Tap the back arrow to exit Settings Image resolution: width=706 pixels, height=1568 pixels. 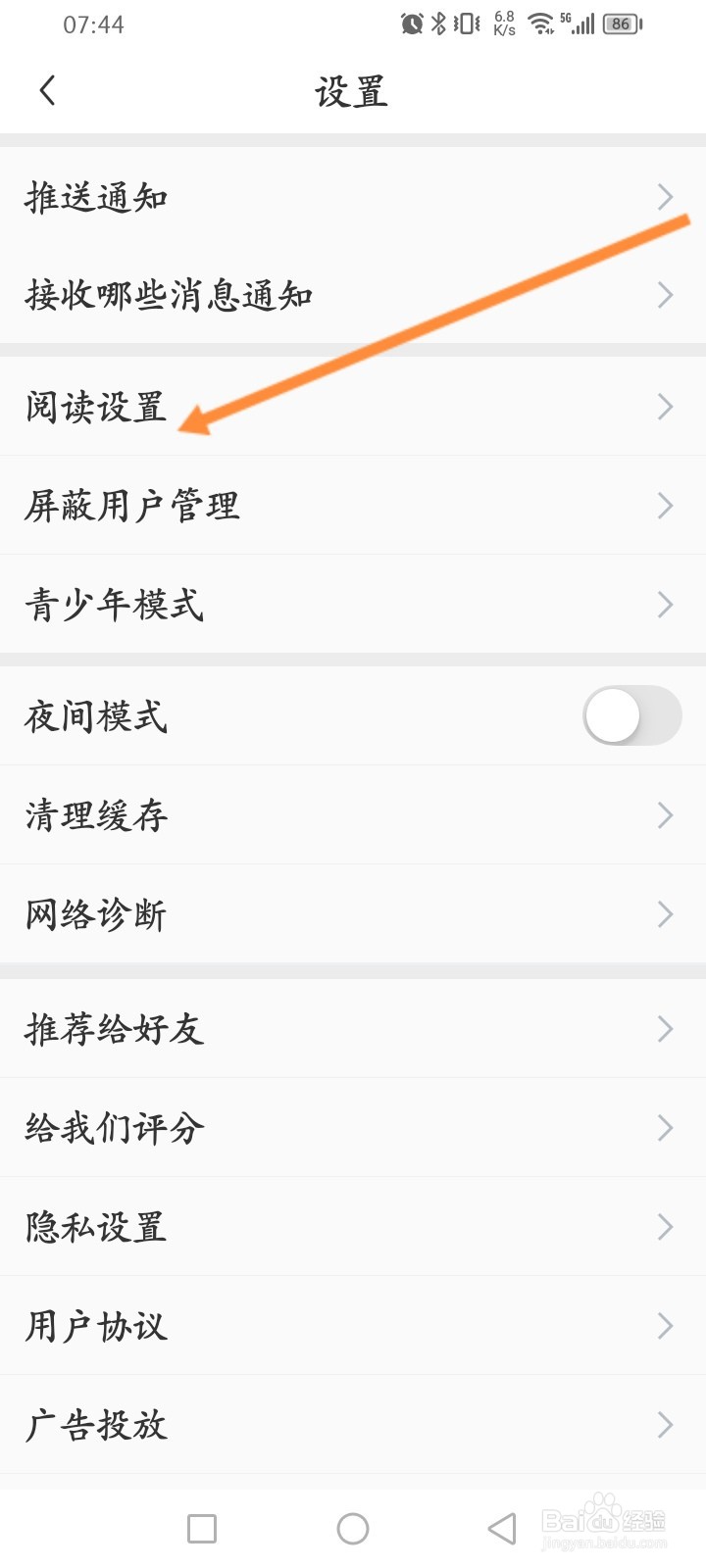[46, 89]
